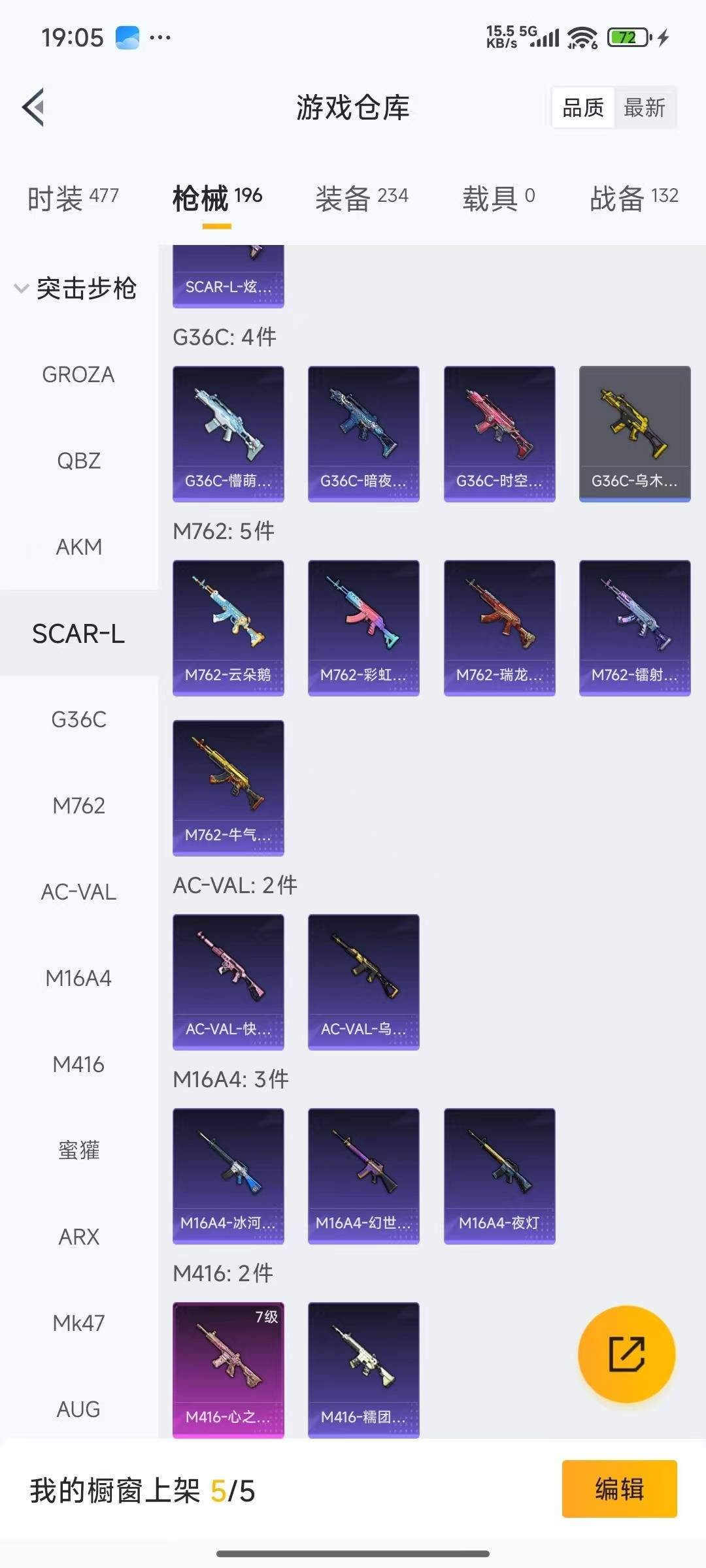Tap the yellow floating share button
Image resolution: width=706 pixels, height=1568 pixels.
626,1354
